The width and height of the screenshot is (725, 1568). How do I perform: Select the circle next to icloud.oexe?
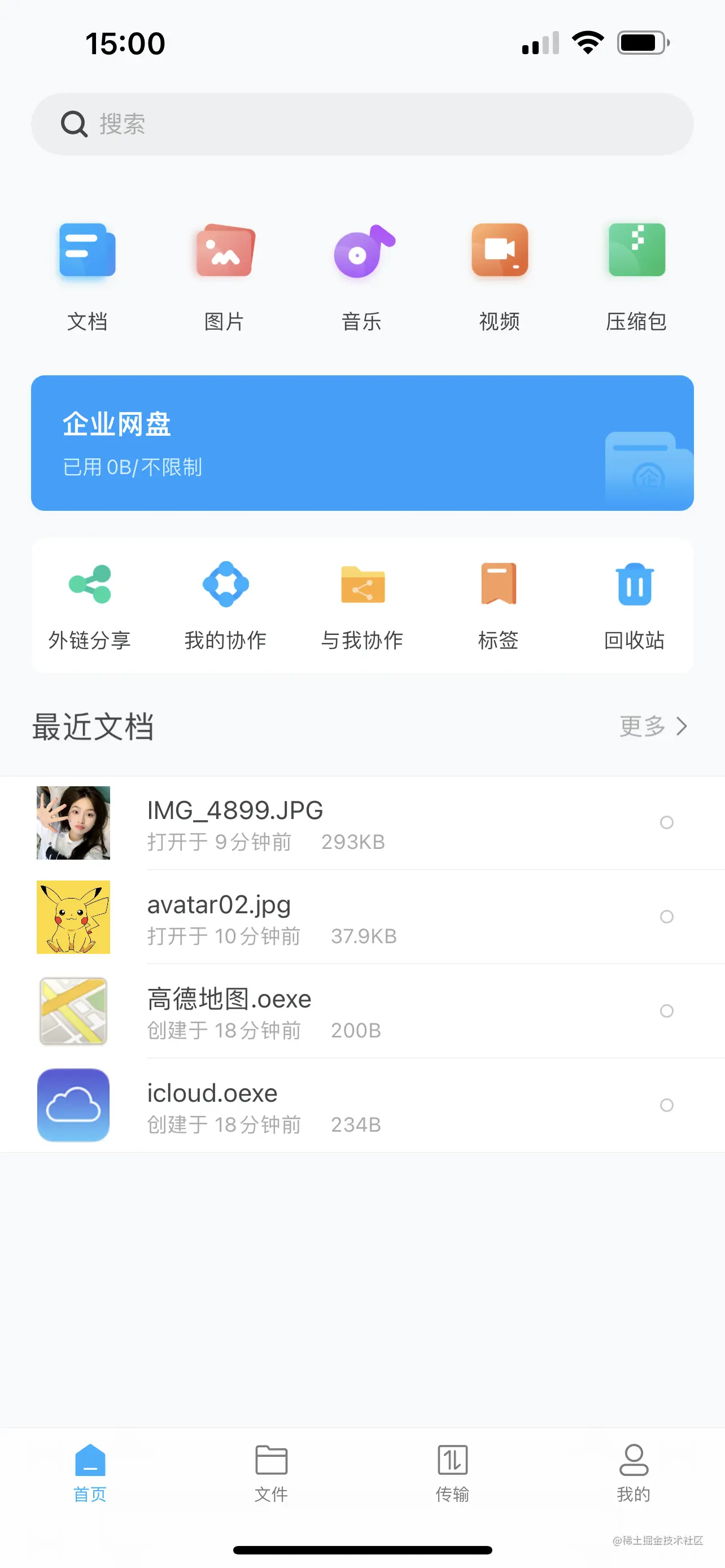pos(667,1105)
